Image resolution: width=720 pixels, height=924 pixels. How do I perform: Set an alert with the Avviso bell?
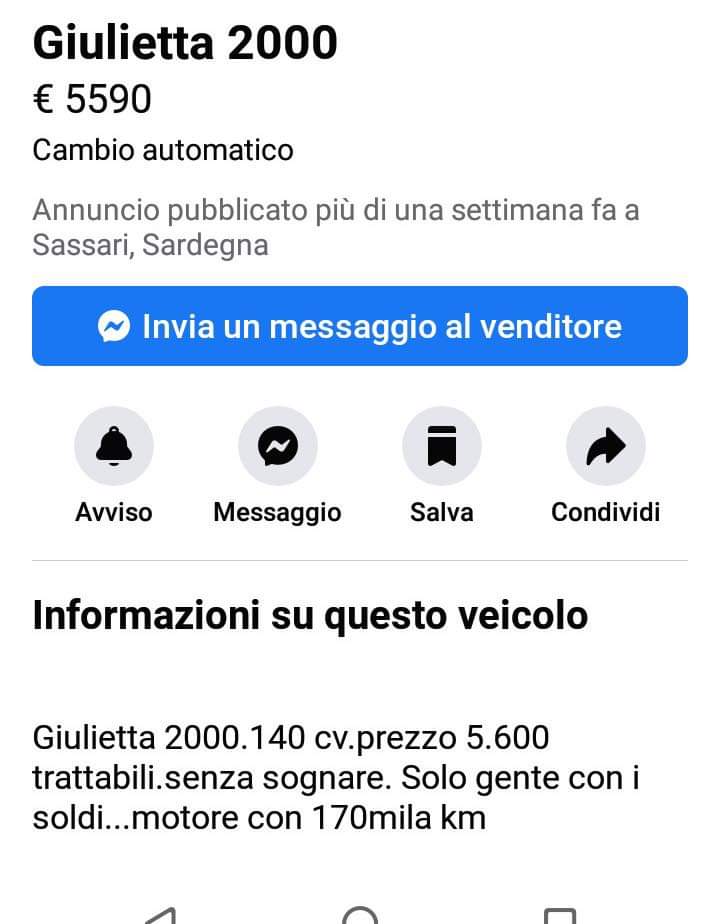[114, 446]
